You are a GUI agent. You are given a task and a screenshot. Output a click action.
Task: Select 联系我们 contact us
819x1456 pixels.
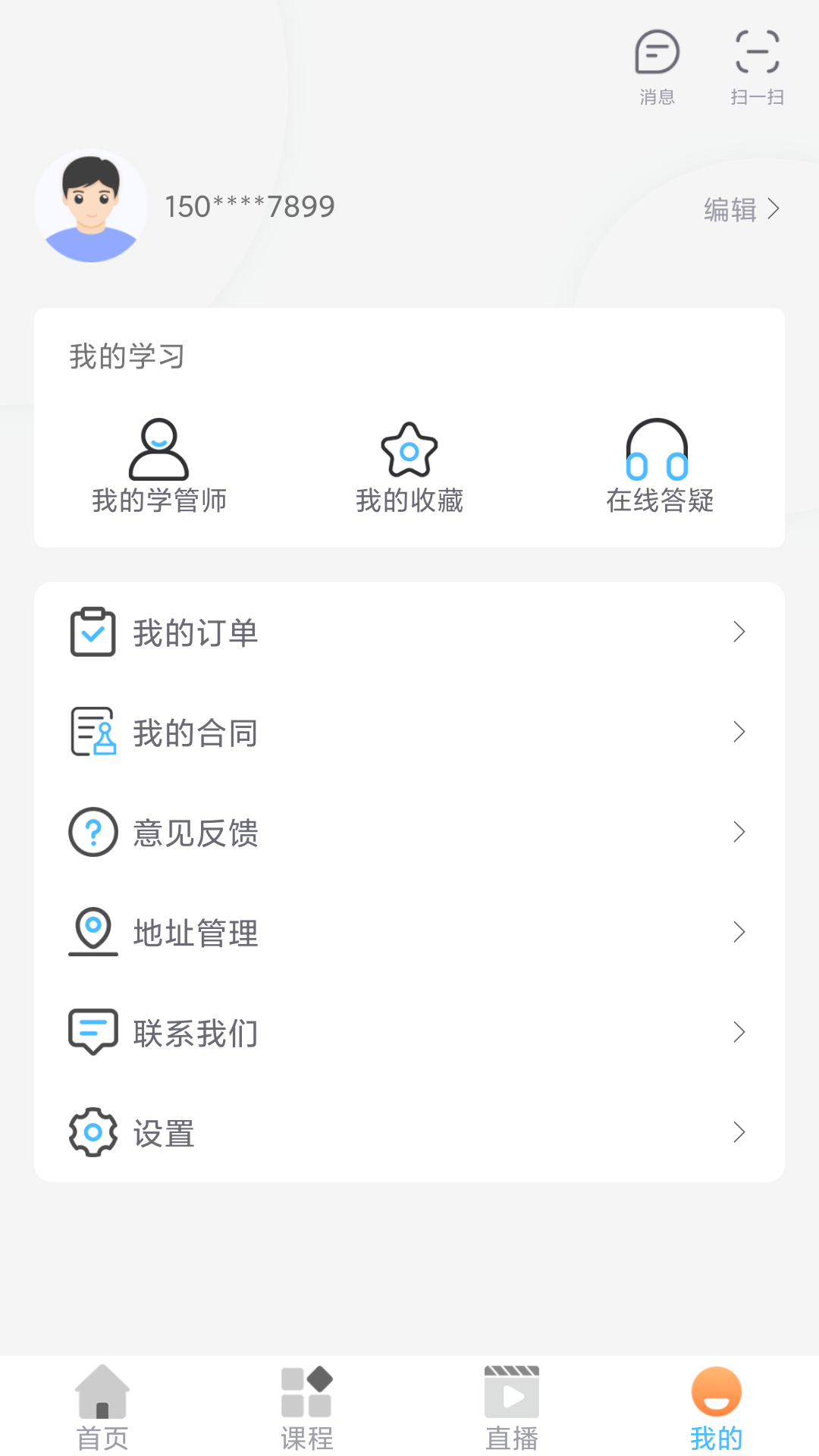tap(409, 1033)
